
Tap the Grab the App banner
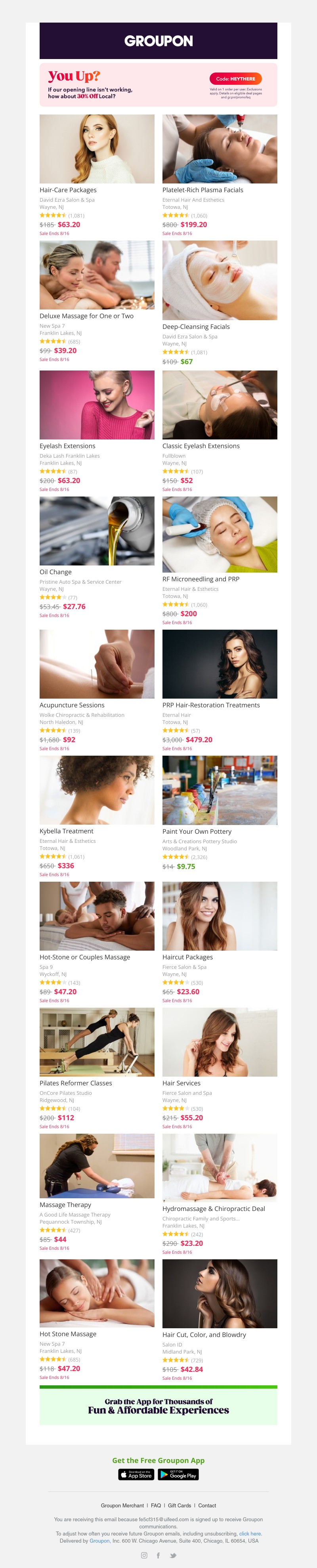coord(158,1406)
